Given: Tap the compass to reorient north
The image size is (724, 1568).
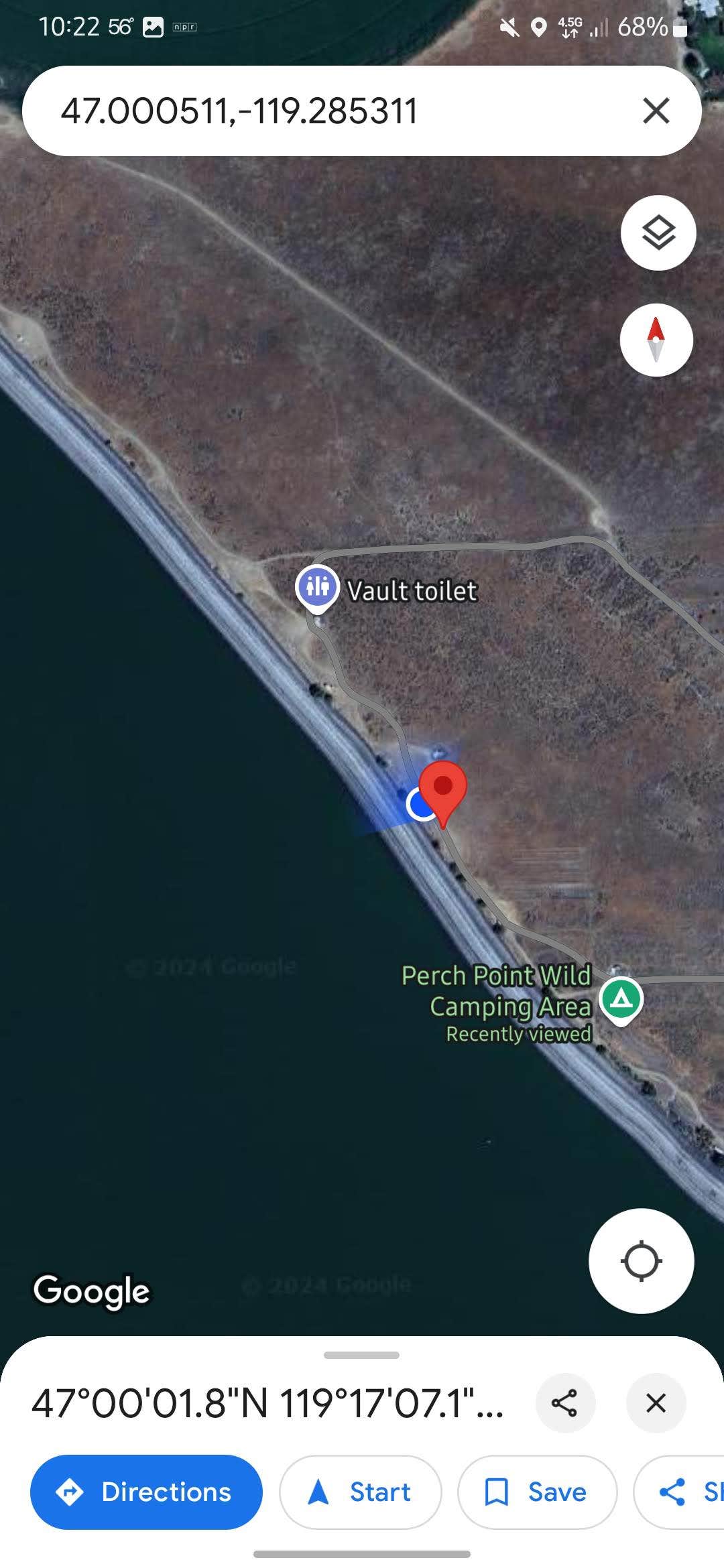Looking at the screenshot, I should coord(657,340).
